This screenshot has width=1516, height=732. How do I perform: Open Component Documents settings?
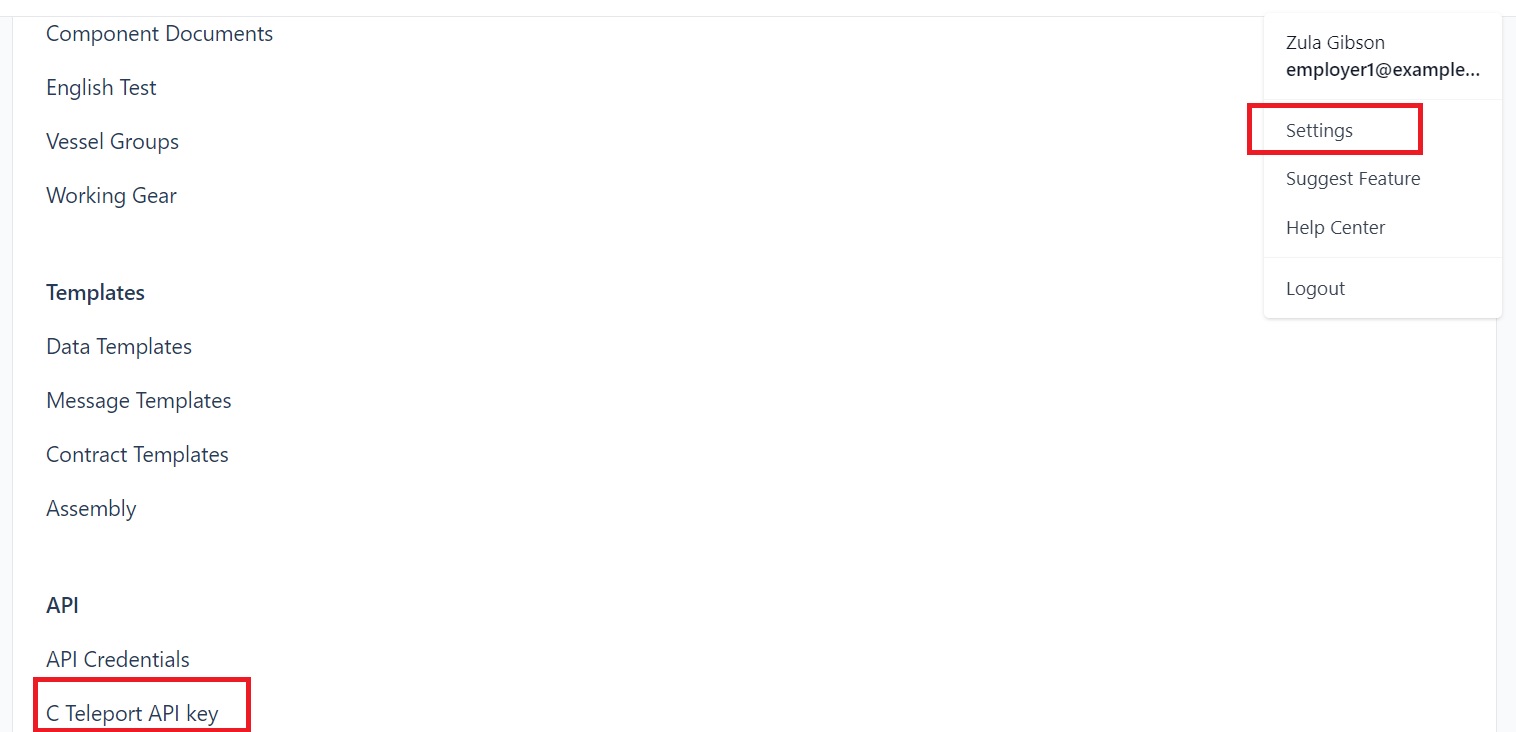pos(159,34)
